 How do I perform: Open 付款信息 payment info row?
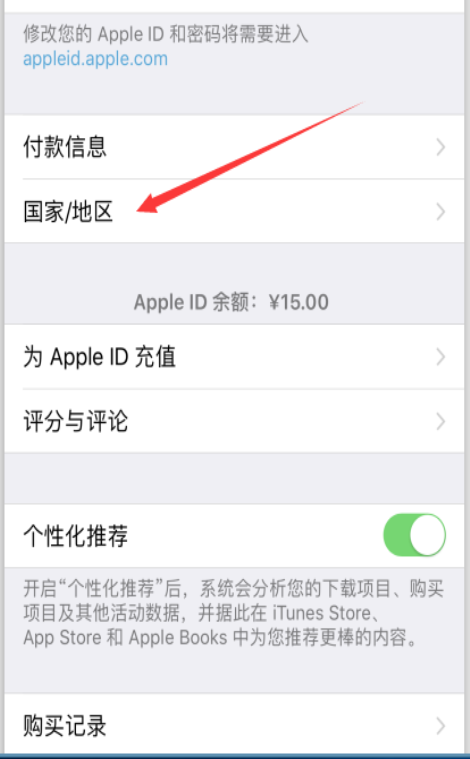tap(234, 147)
